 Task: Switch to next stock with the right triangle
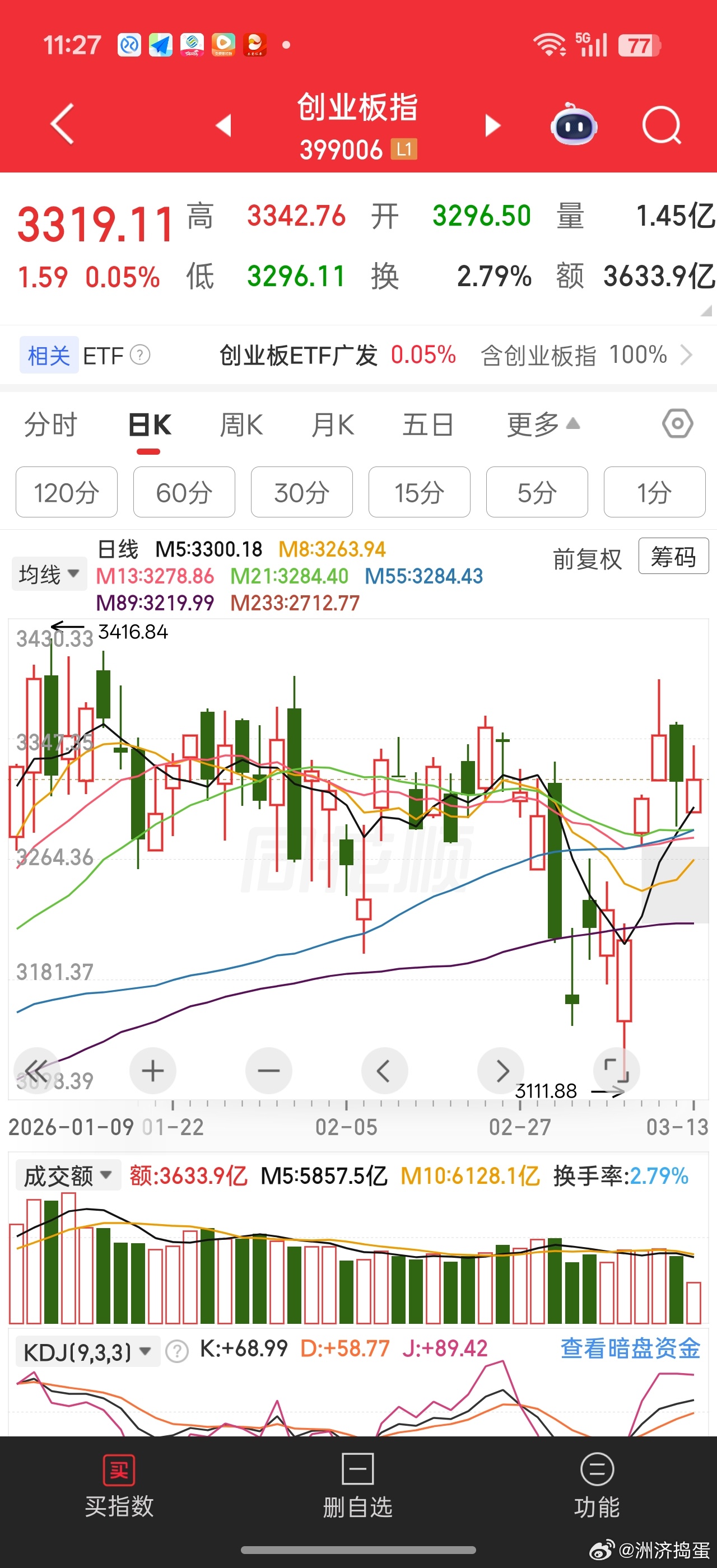tap(493, 125)
